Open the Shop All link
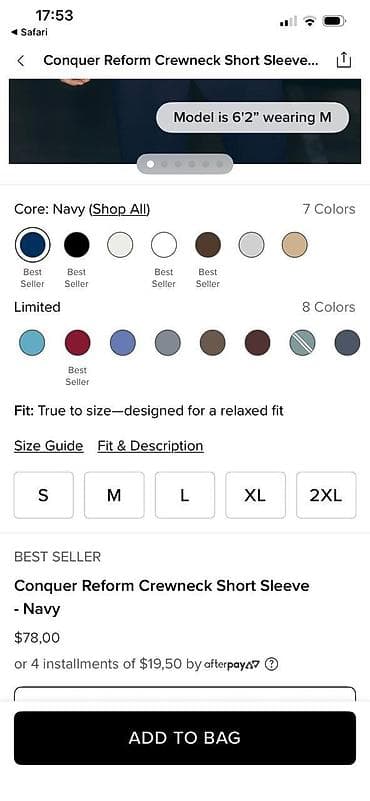 click(120, 209)
